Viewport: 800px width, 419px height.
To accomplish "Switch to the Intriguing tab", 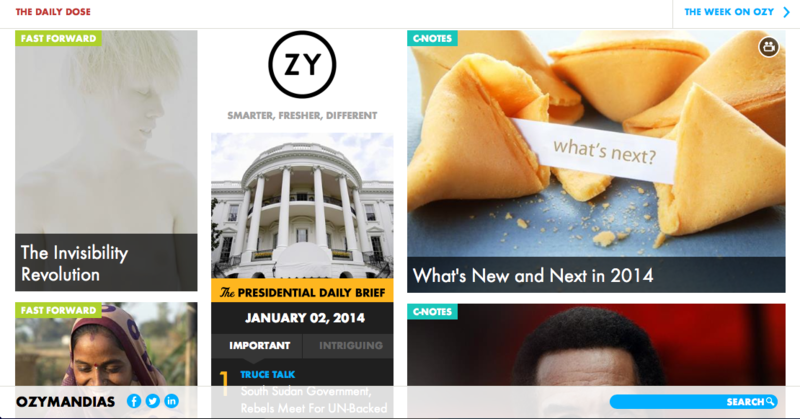I will click(350, 346).
